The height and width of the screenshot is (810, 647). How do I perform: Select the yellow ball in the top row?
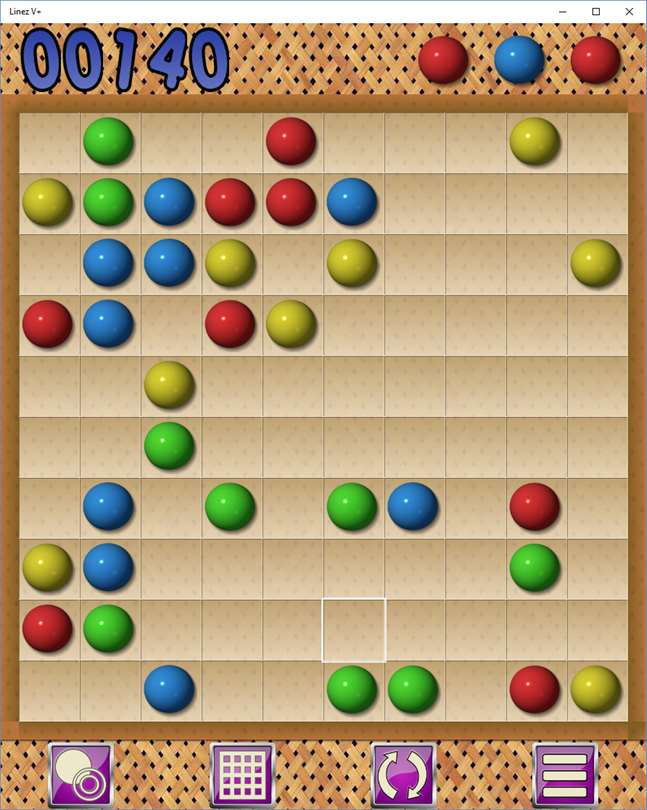pos(535,141)
